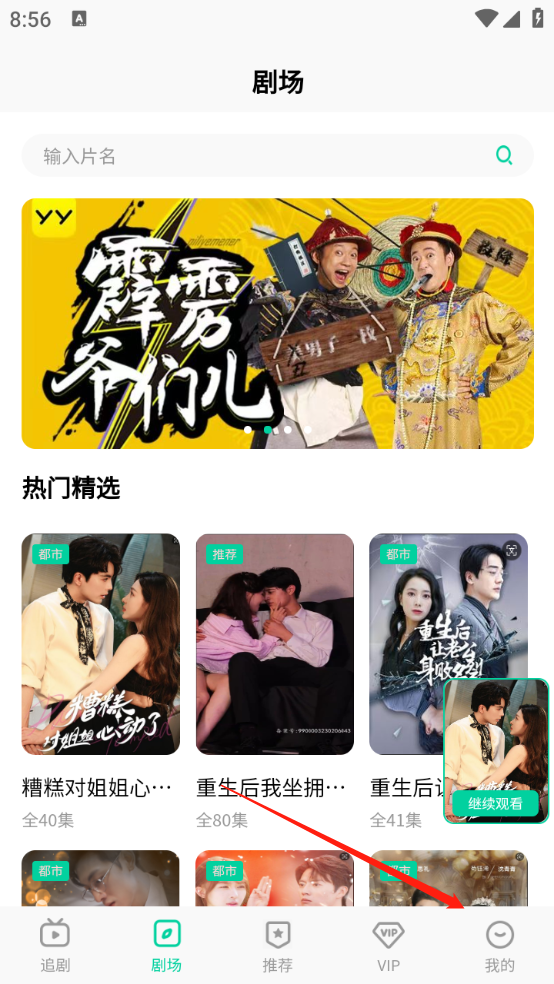
Task: Select the 剧场 tab
Action: coord(166,946)
